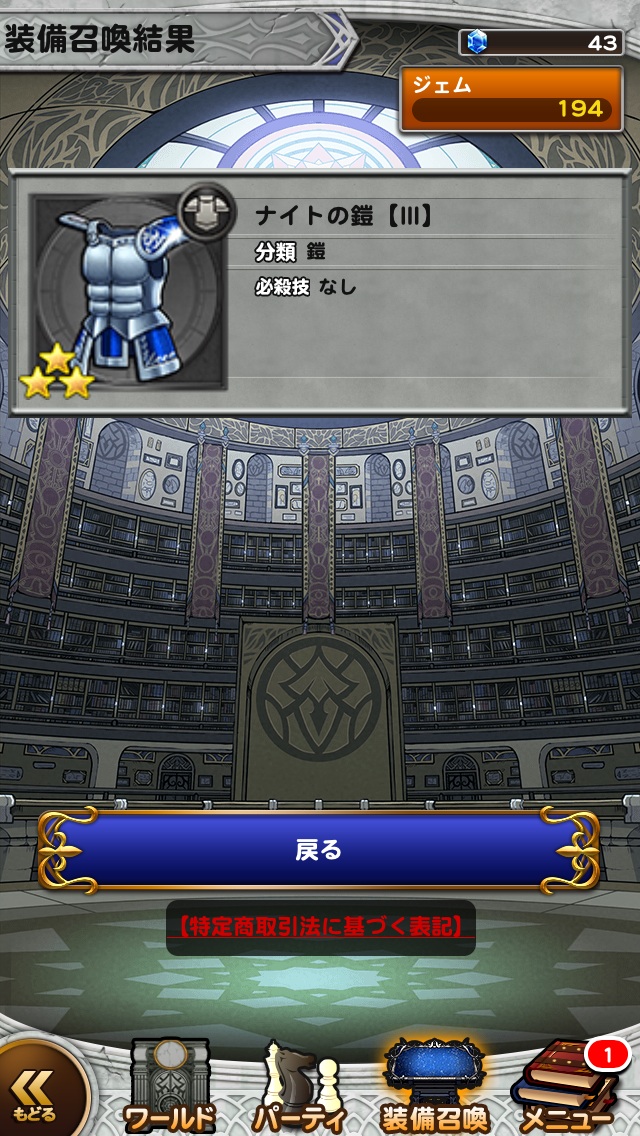Go back with the もどる button
Viewport: 640px width, 1136px height.
(x=40, y=1095)
